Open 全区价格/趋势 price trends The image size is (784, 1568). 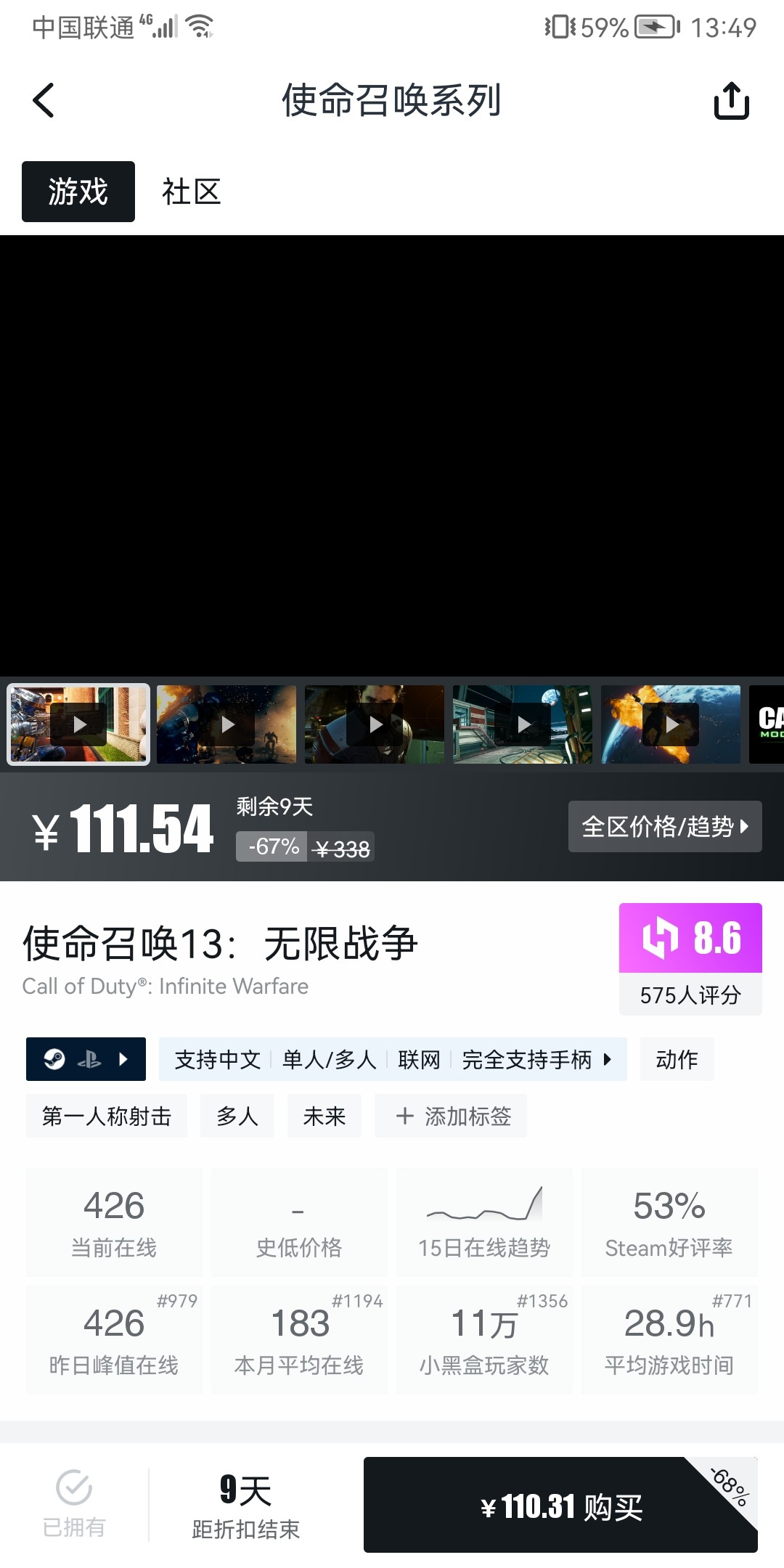(x=665, y=826)
